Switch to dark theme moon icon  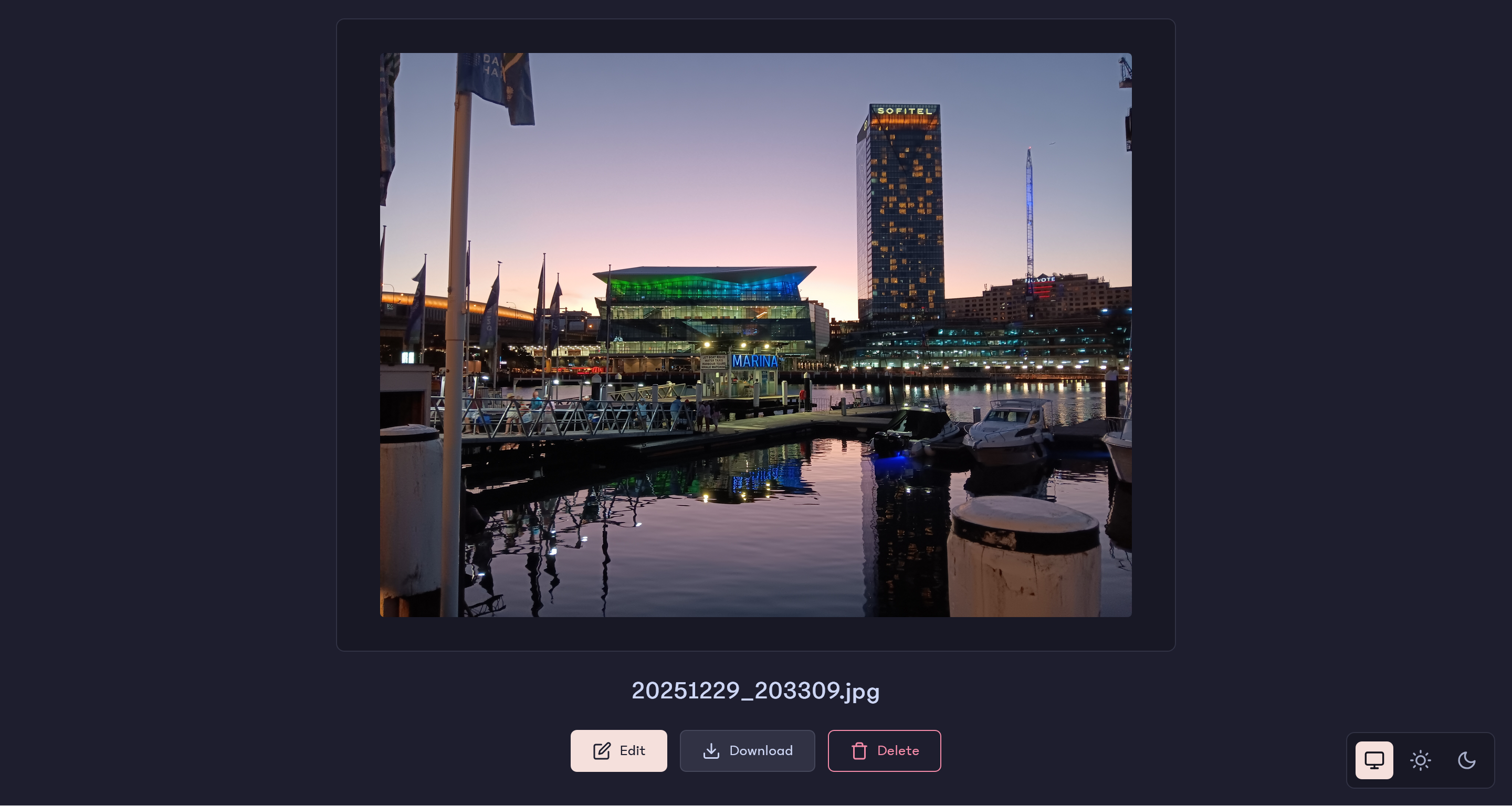(x=1466, y=760)
